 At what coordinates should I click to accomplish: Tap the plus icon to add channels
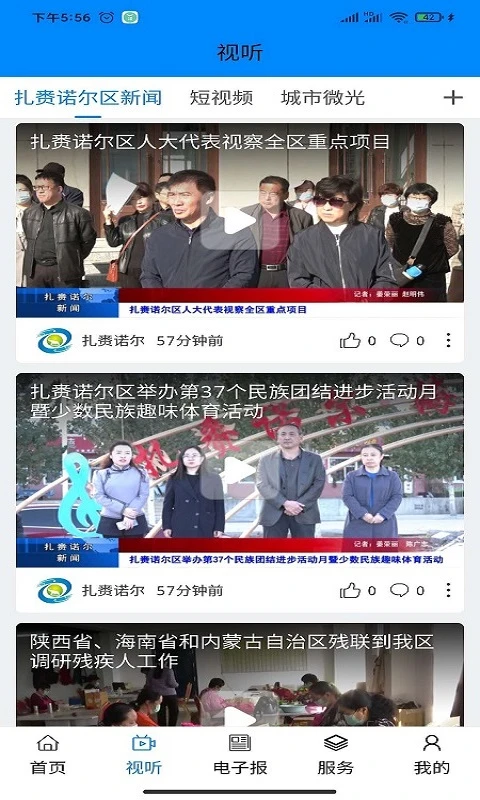453,97
